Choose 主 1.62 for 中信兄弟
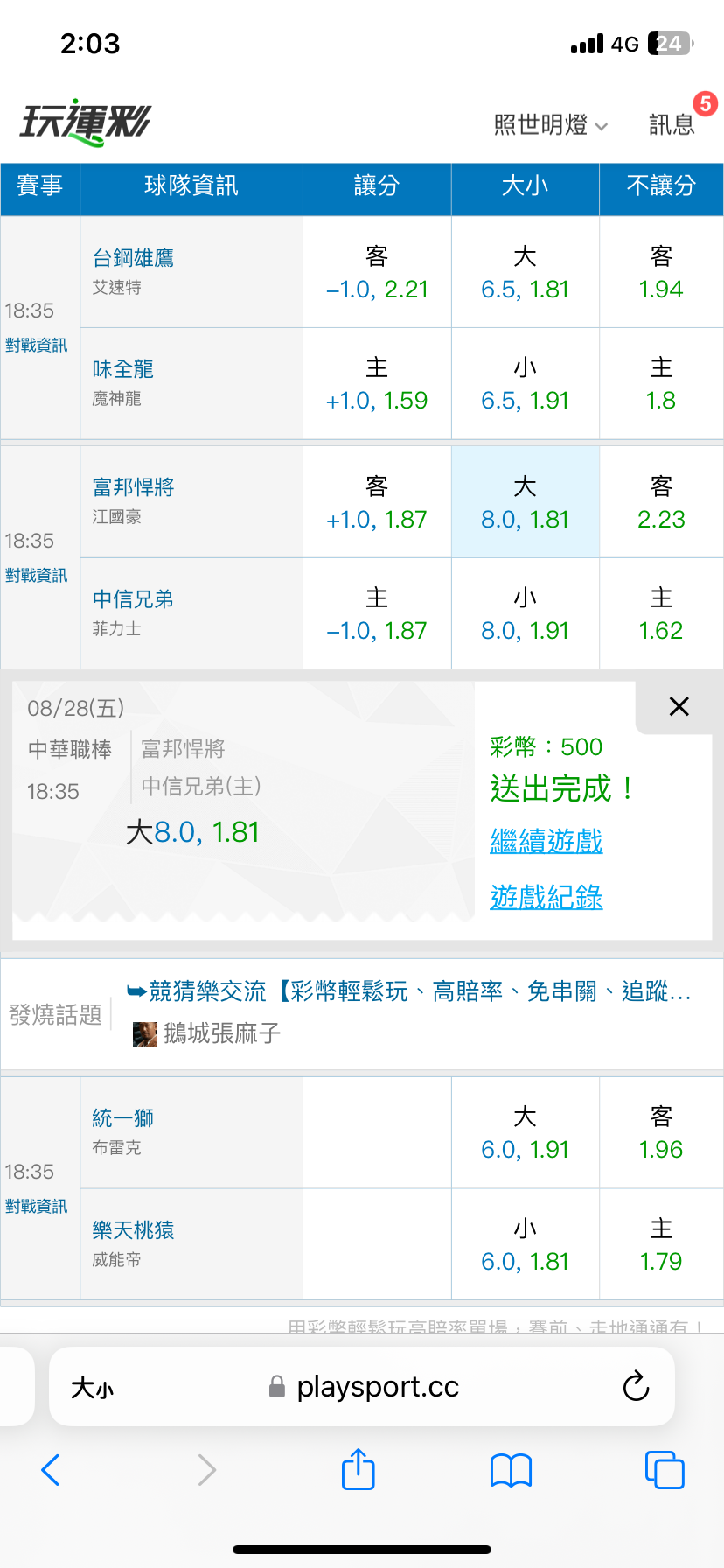Image resolution: width=724 pixels, height=1568 pixels. tap(661, 613)
